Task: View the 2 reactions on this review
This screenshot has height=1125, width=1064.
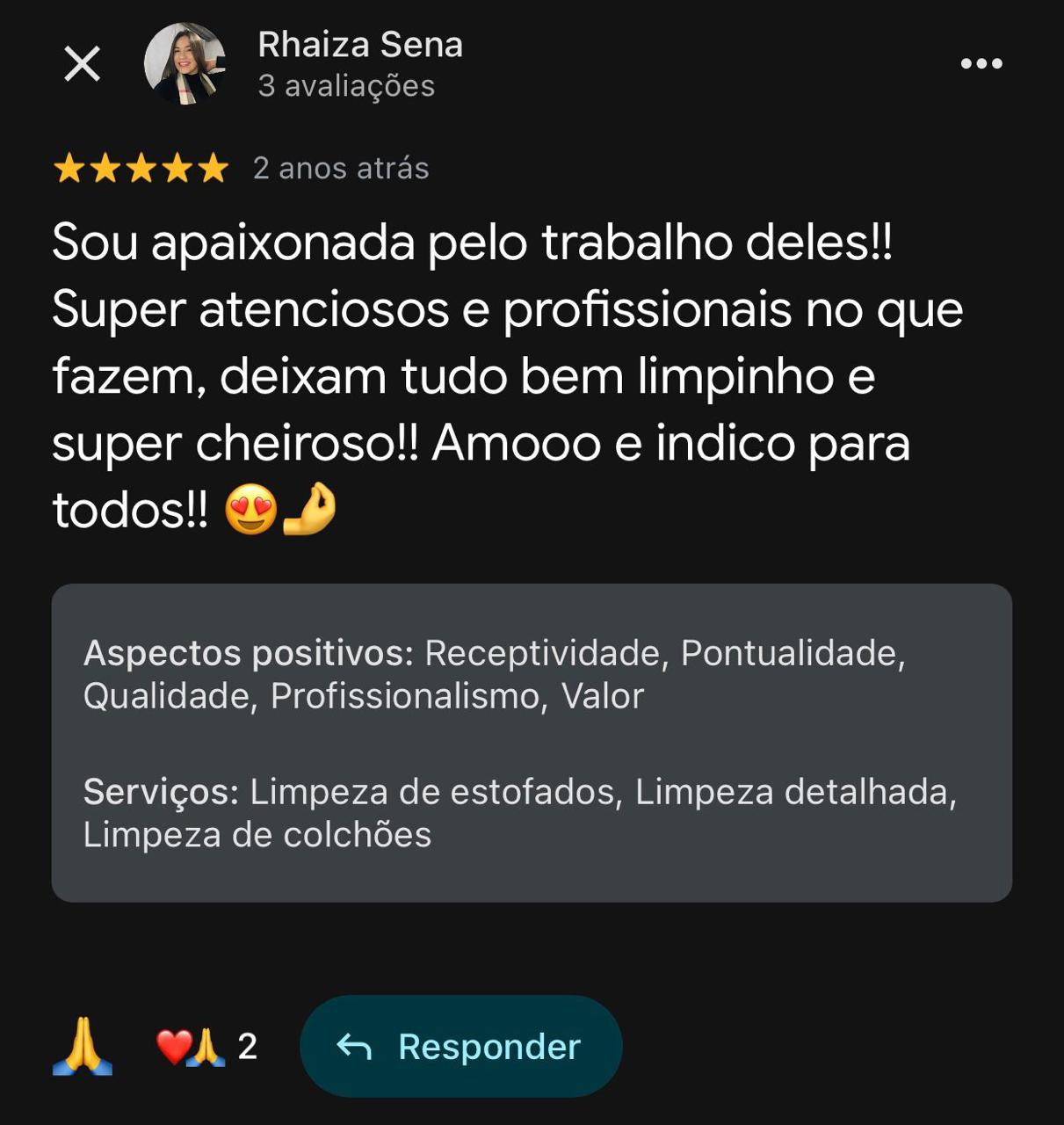Action: coord(207,1047)
